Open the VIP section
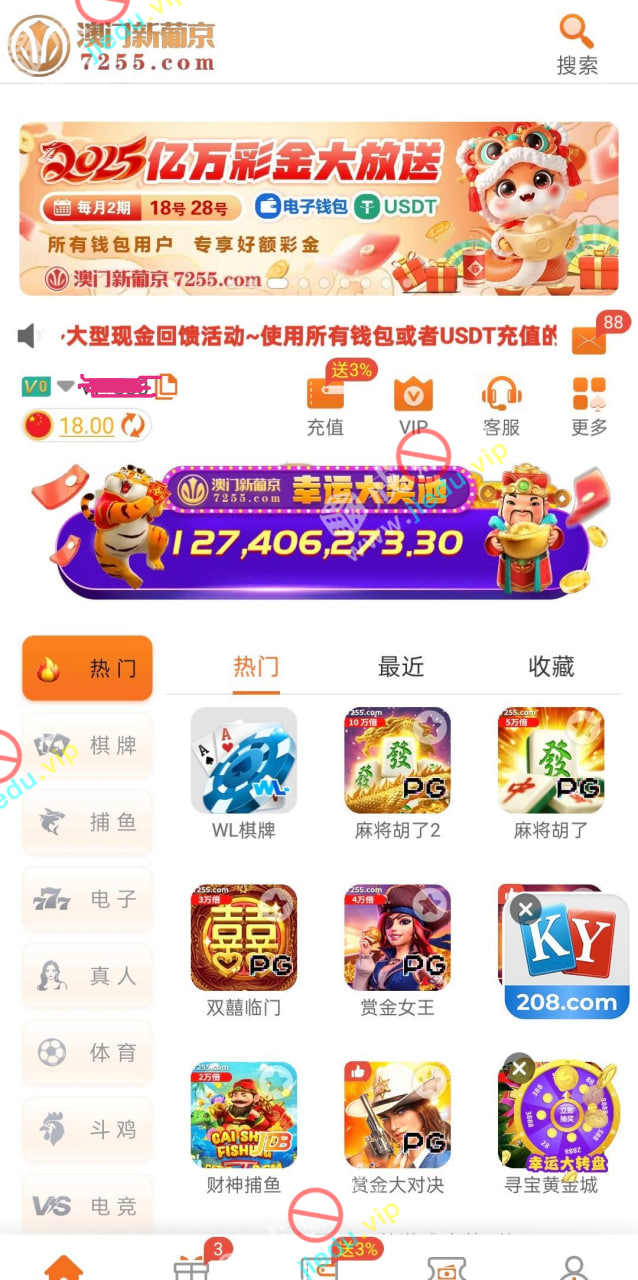 (x=413, y=406)
